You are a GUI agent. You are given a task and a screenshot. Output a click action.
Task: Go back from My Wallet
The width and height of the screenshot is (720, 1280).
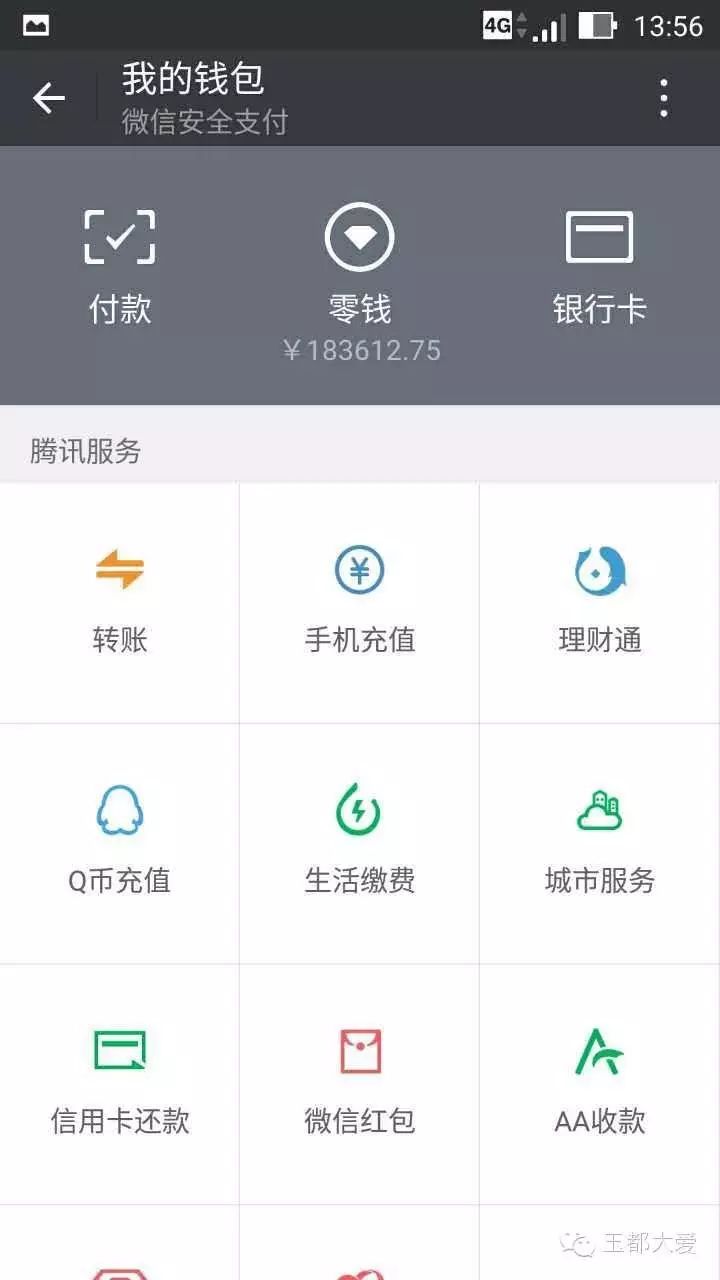[48, 98]
